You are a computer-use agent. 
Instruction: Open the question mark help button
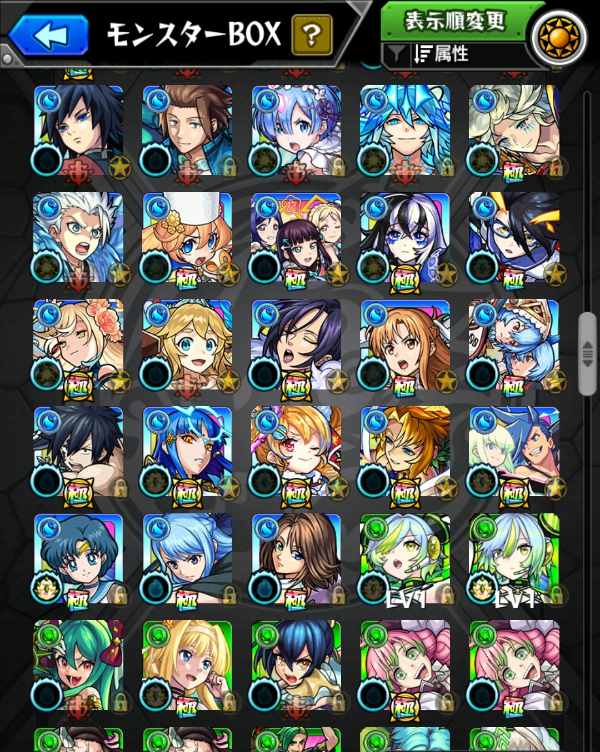[x=312, y=37]
